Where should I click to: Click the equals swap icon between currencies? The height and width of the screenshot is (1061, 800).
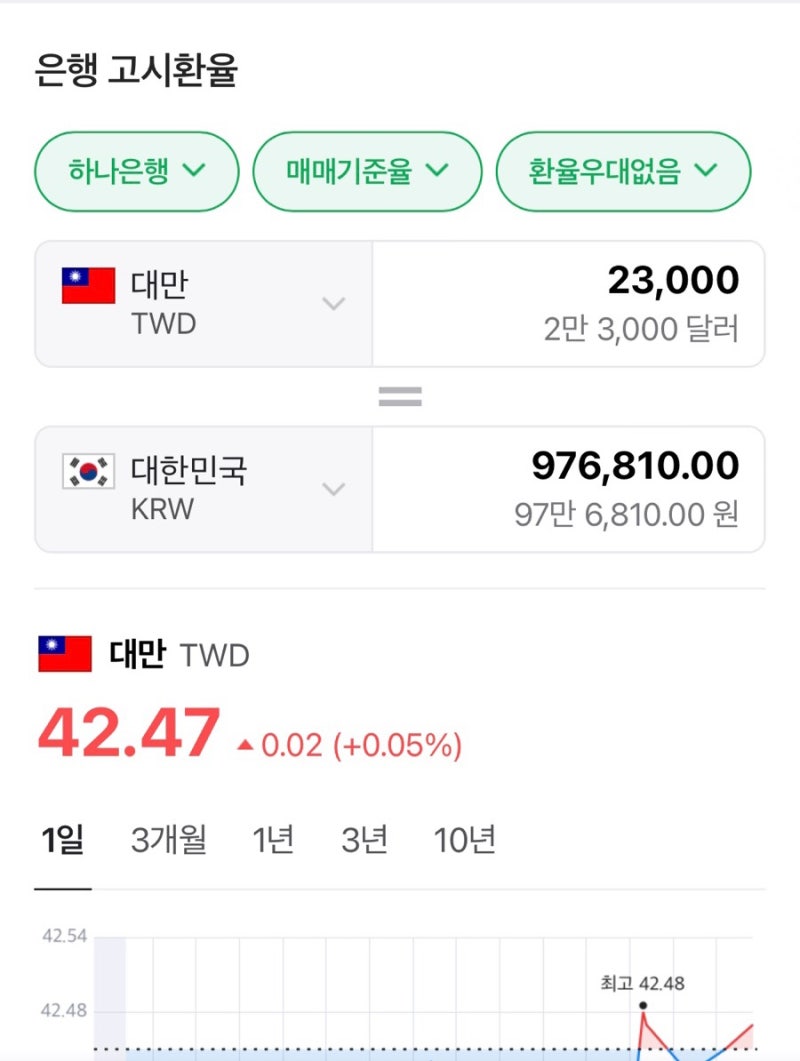click(400, 395)
